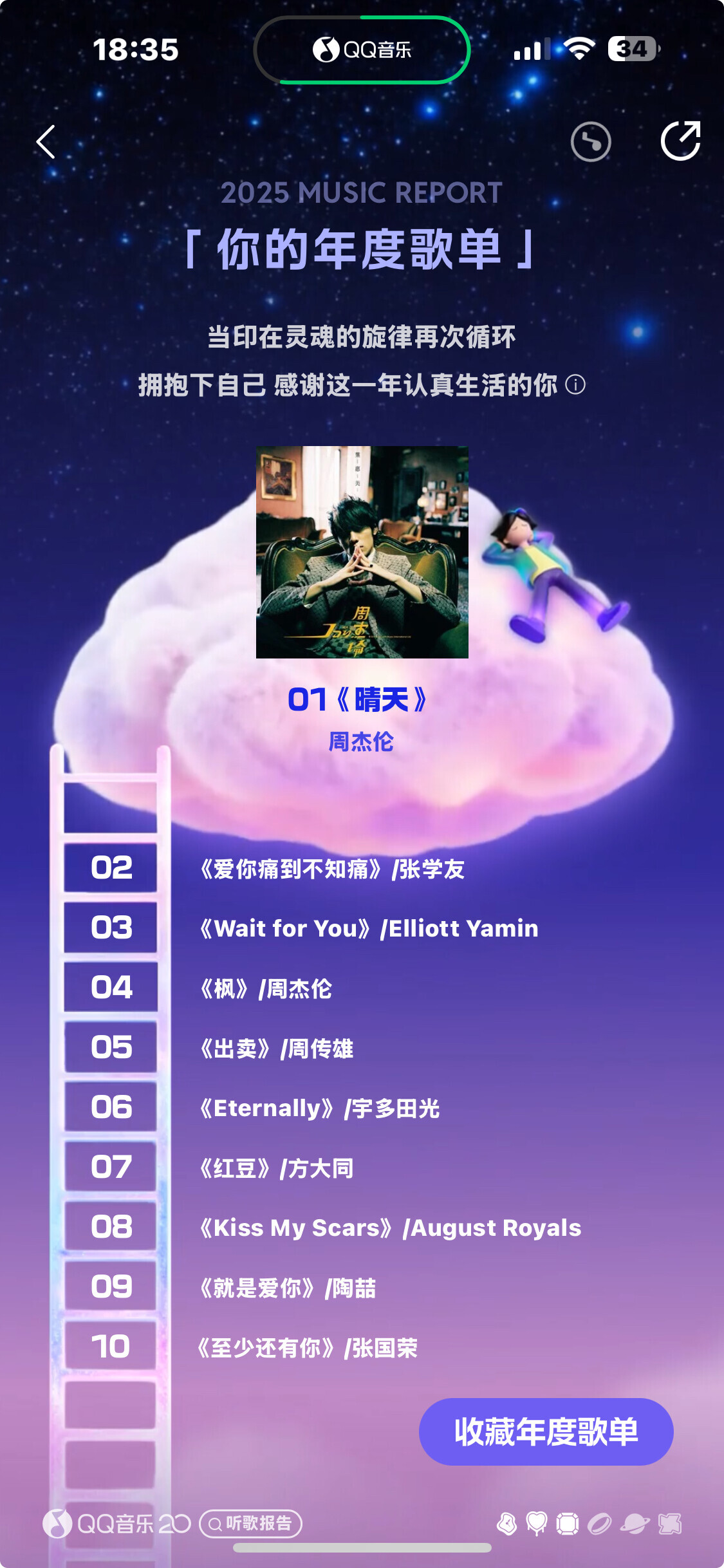The width and height of the screenshot is (724, 1568).
Task: Open song 08 Kiss My Scars
Action: [389, 1228]
